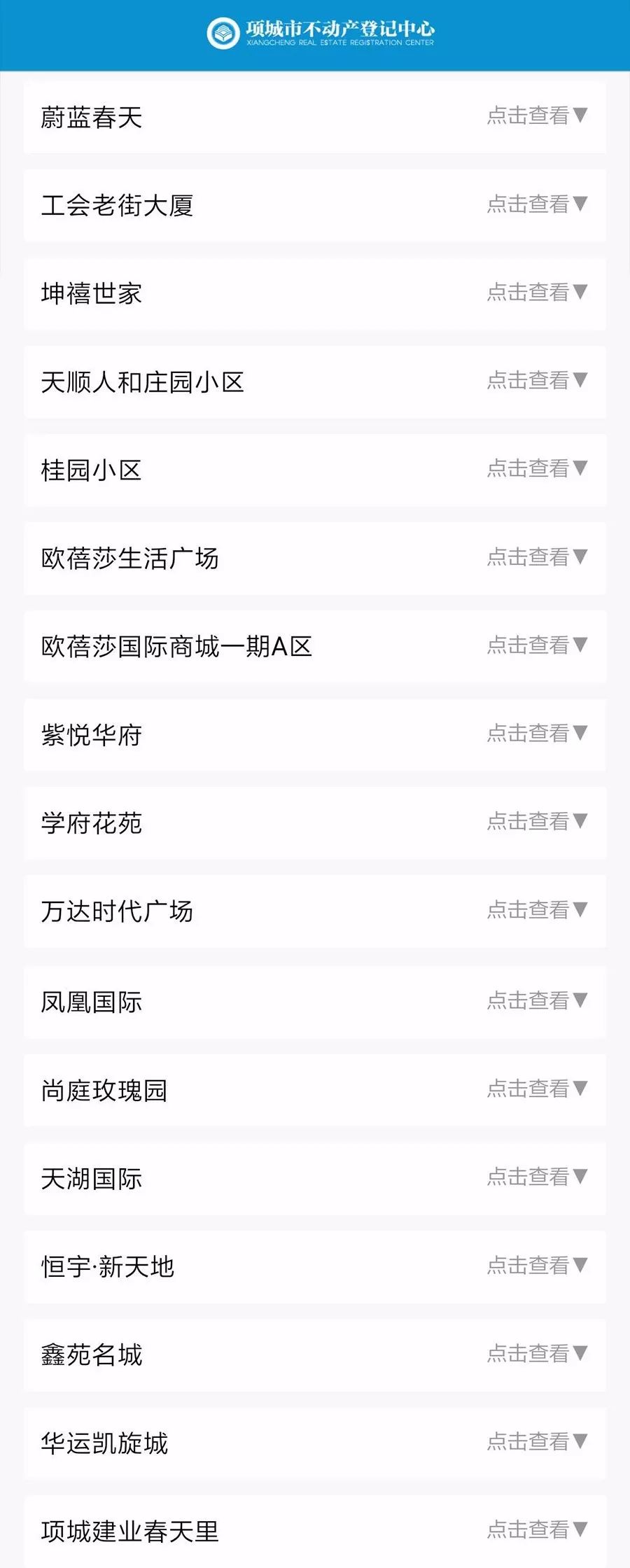The width and height of the screenshot is (630, 1568).
Task: View the 桂园小区 listing
Action: click(536, 468)
